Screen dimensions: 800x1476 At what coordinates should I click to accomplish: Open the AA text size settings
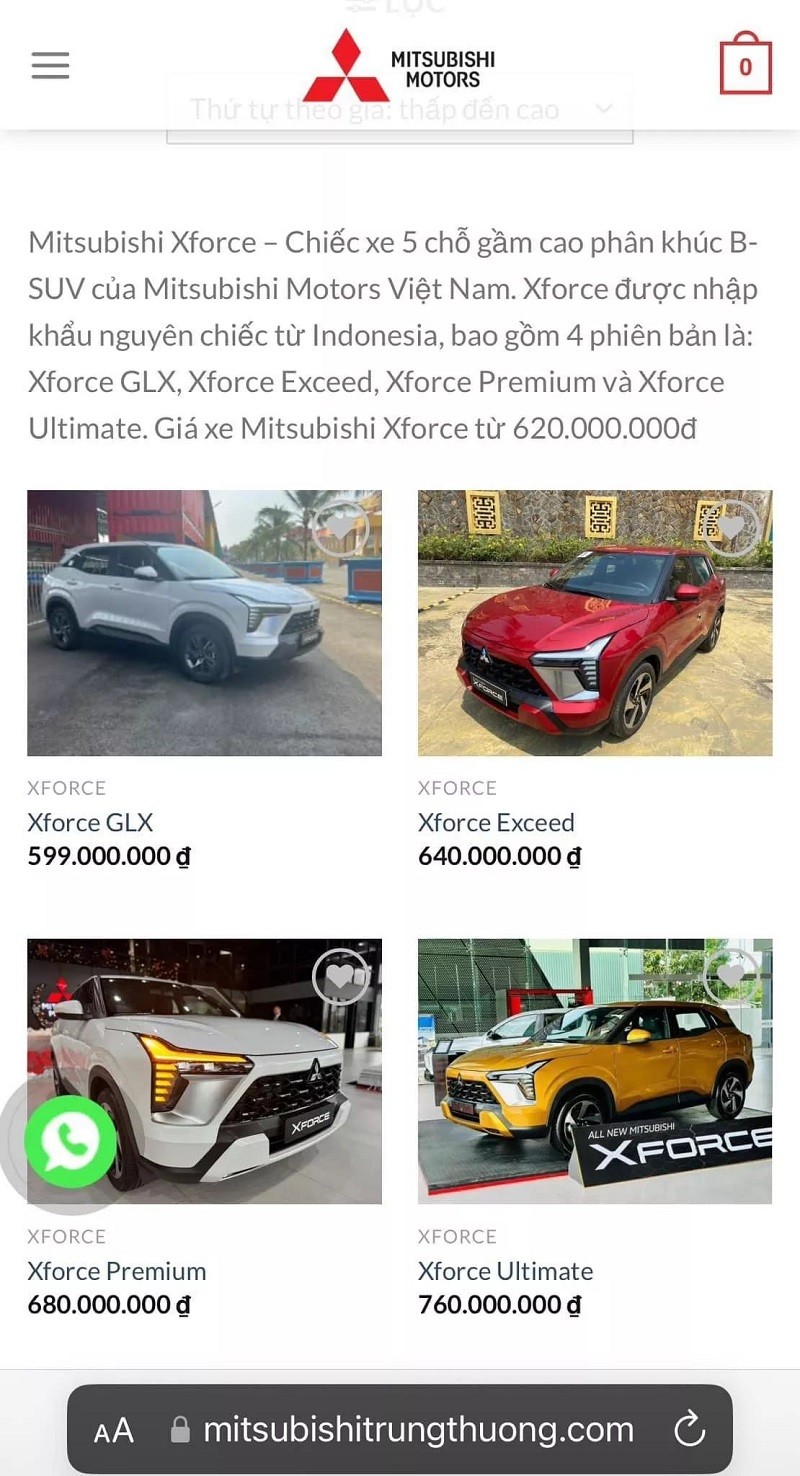click(113, 1430)
